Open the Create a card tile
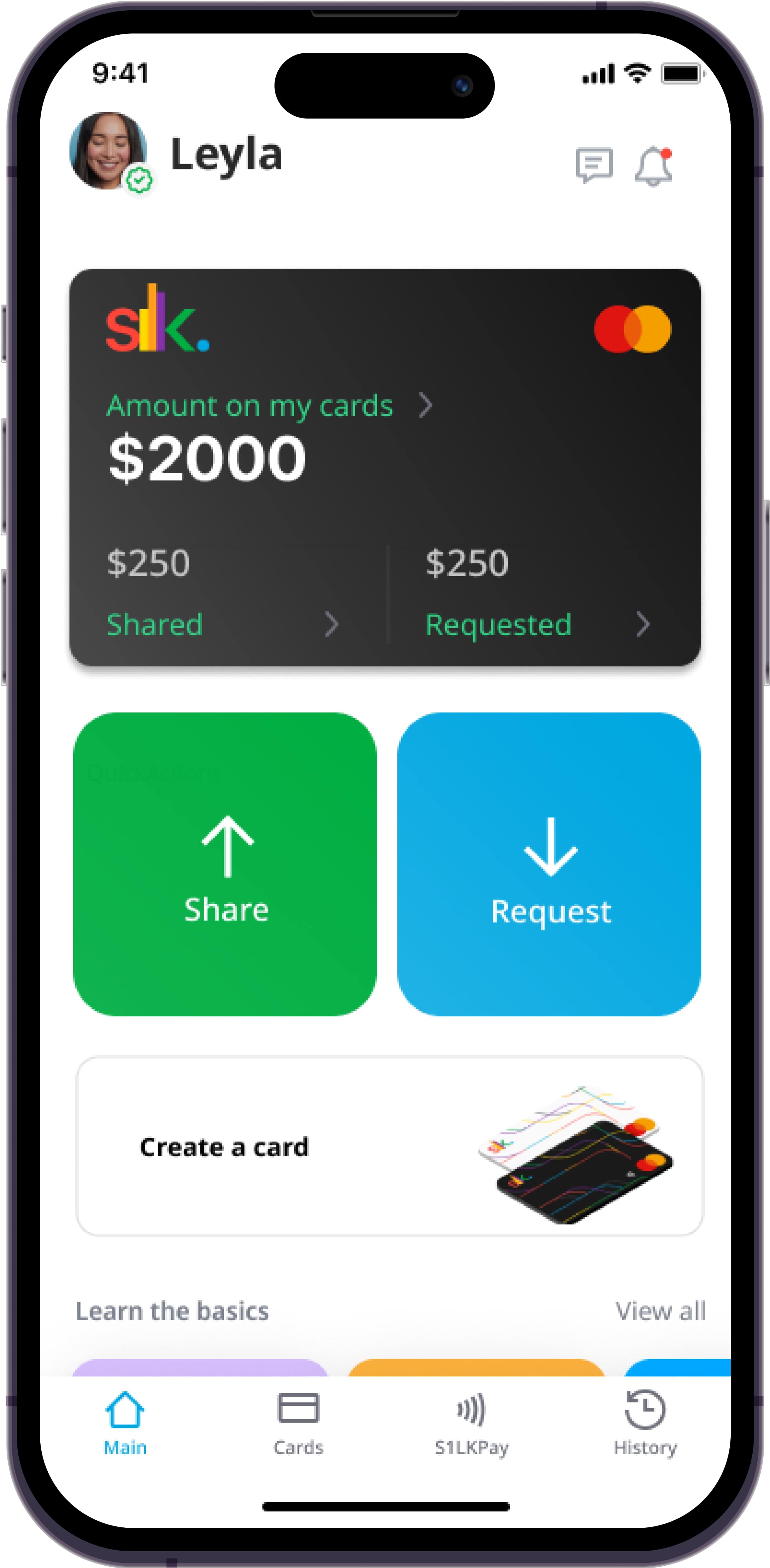 click(390, 1146)
